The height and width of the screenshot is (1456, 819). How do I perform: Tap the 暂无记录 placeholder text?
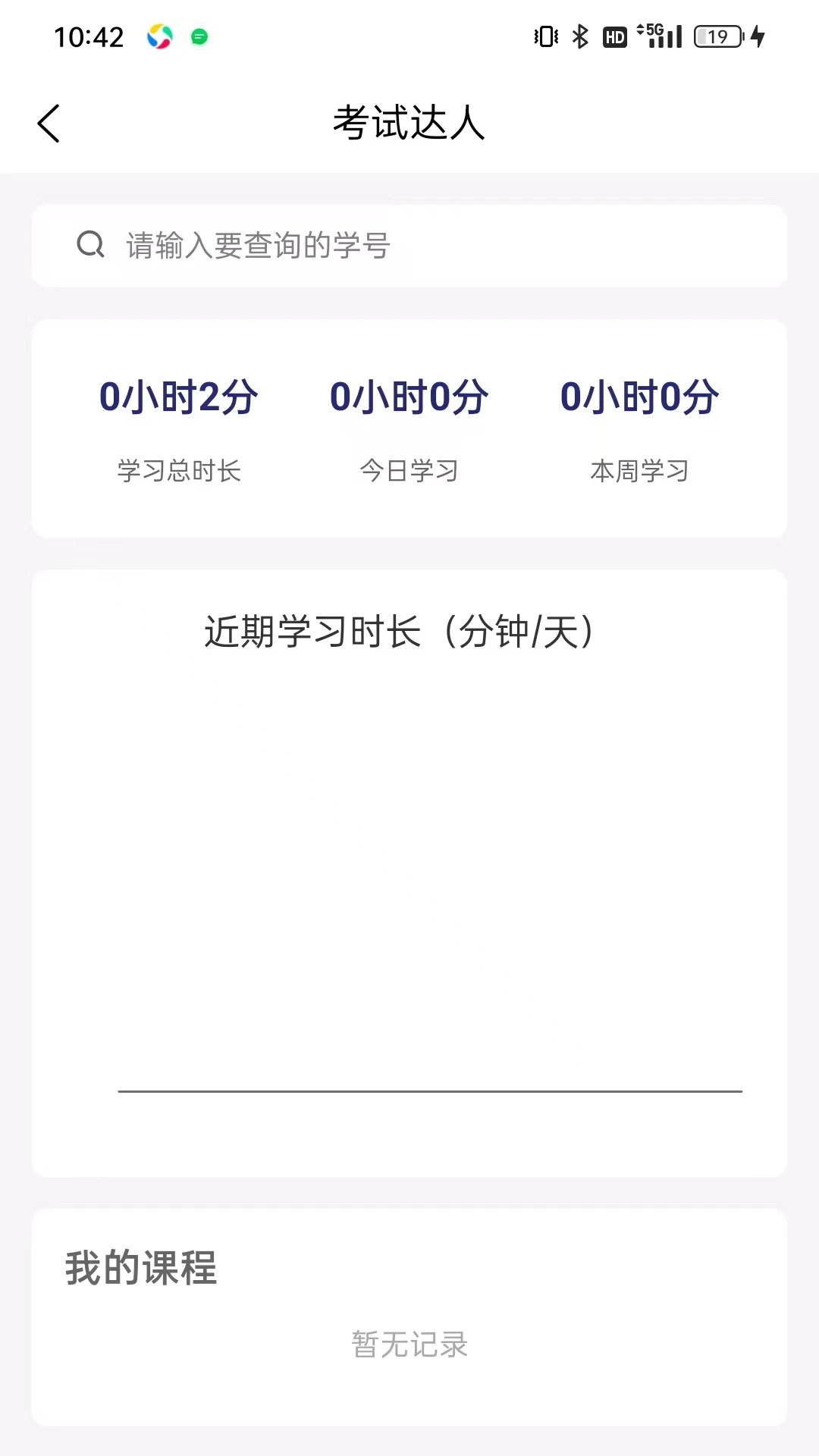pyautogui.click(x=409, y=1345)
